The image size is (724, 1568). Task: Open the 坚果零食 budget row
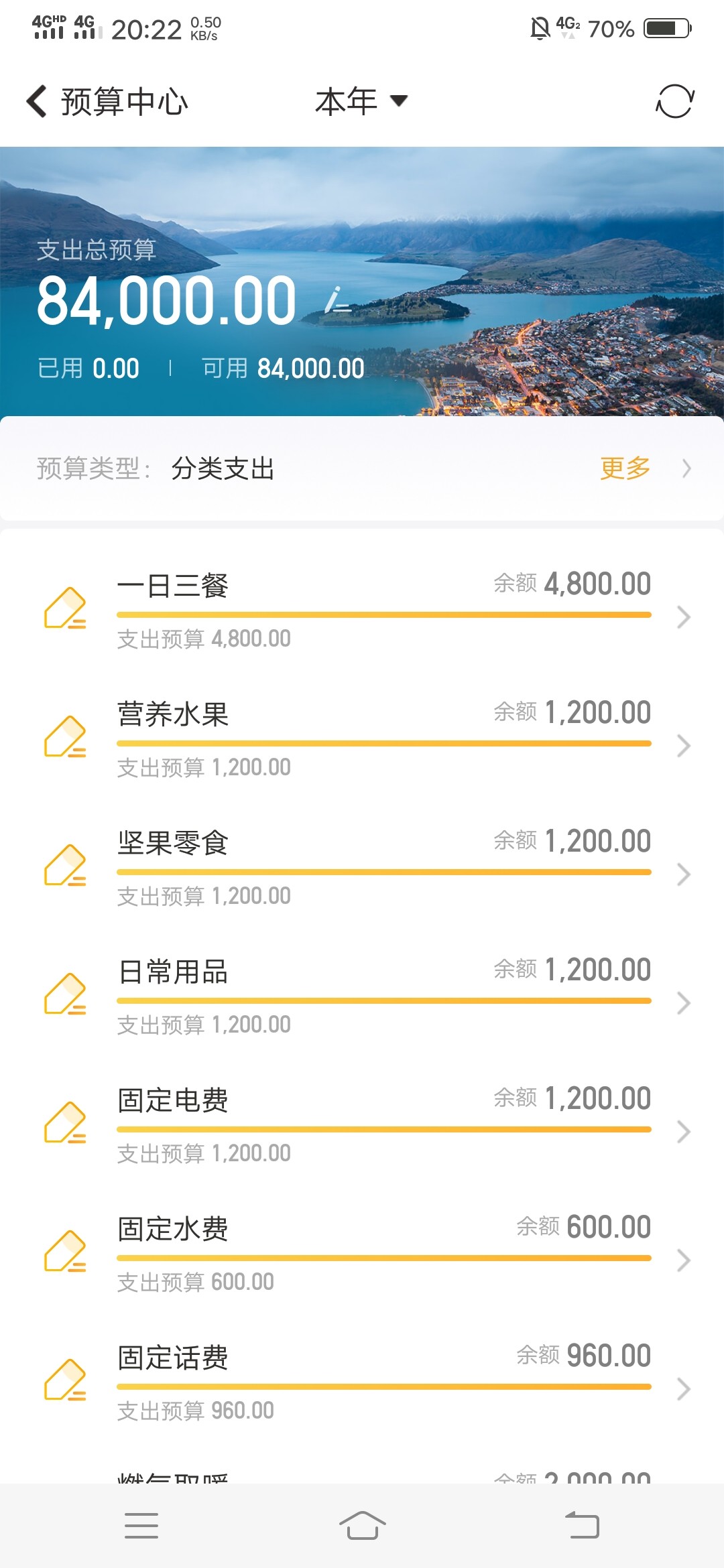click(x=362, y=866)
